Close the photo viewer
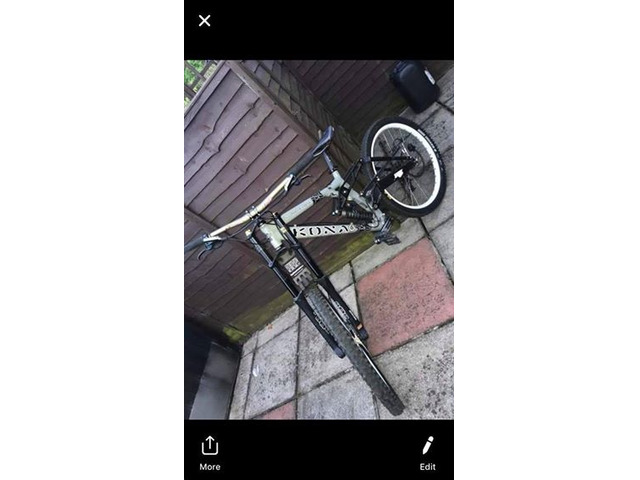 (x=205, y=21)
